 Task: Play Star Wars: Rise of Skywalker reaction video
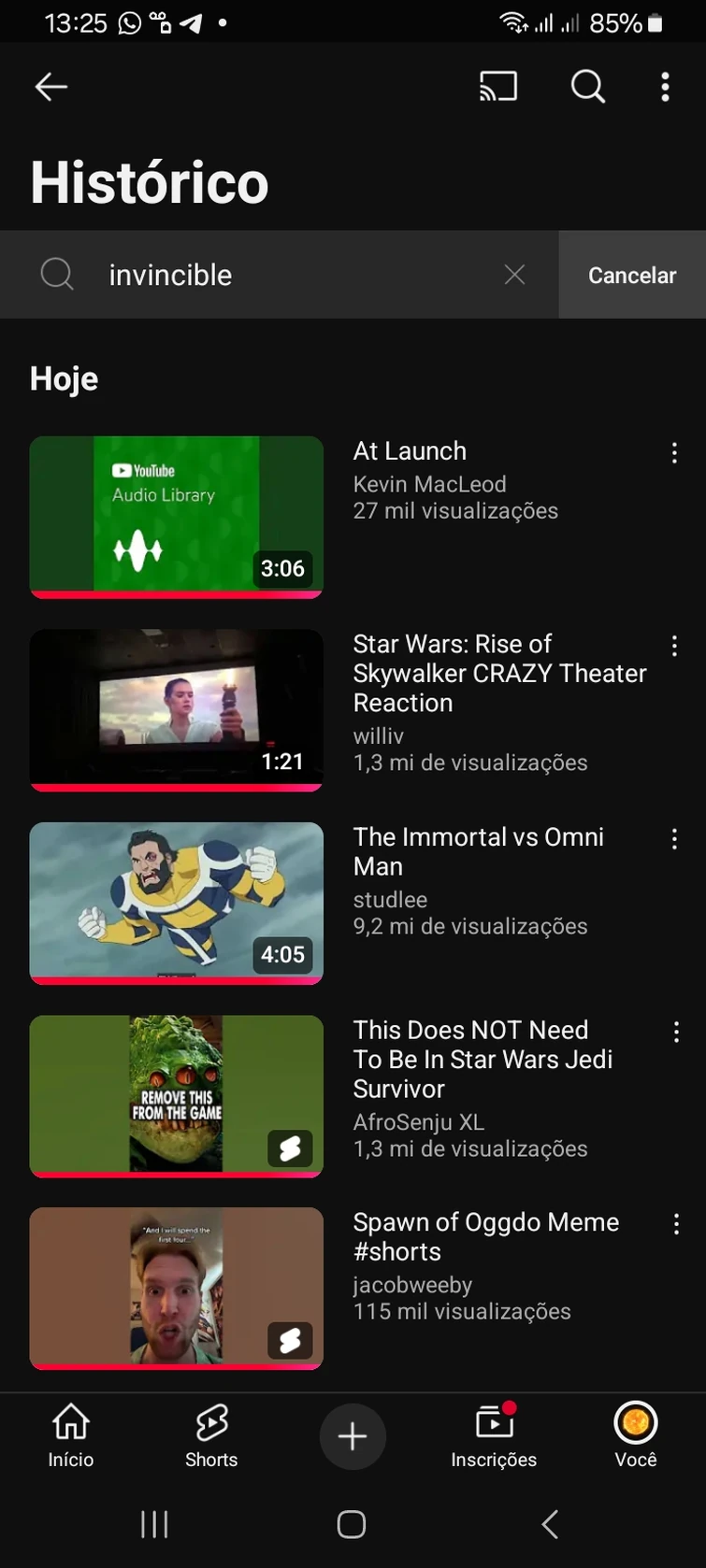tap(177, 709)
